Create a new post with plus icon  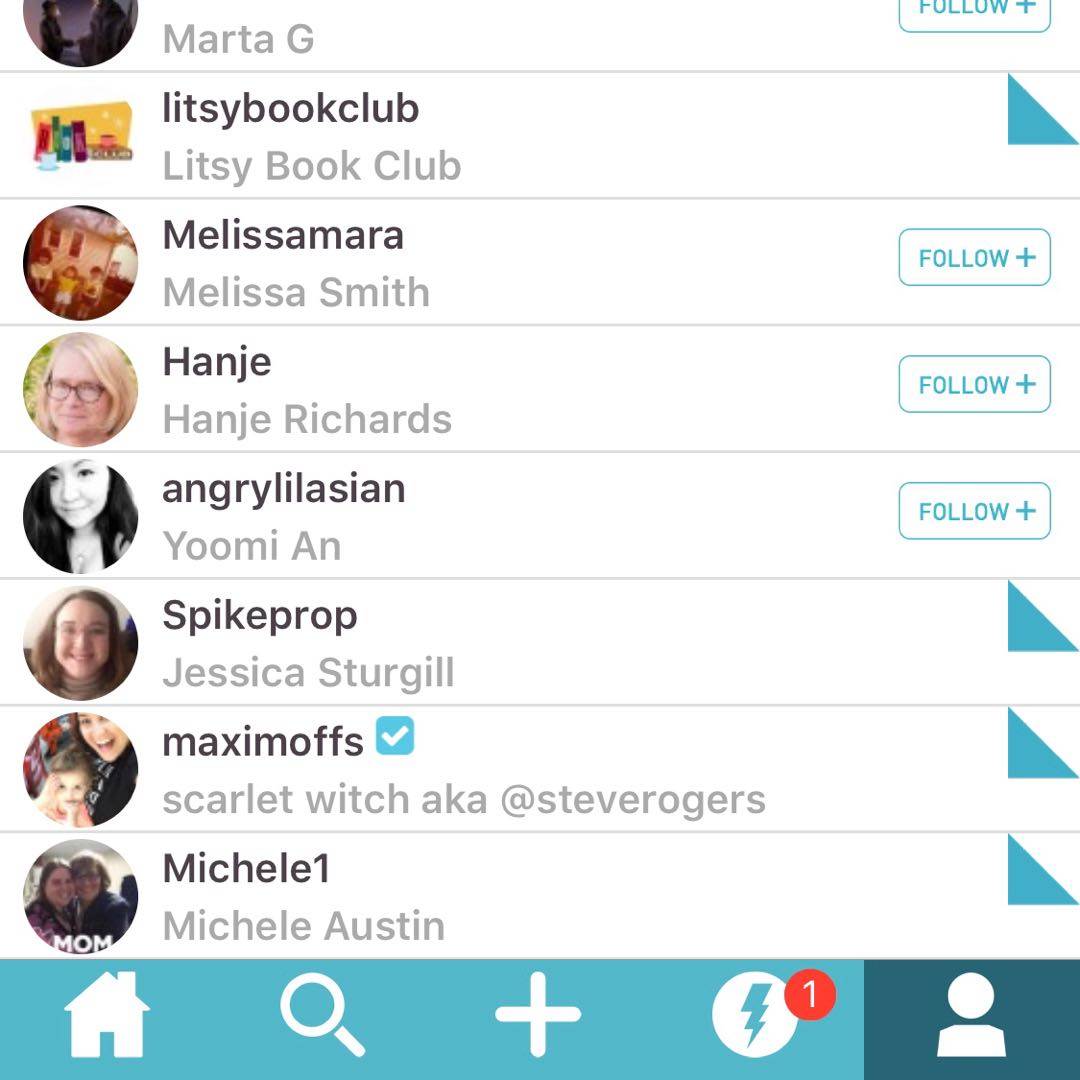click(538, 1015)
